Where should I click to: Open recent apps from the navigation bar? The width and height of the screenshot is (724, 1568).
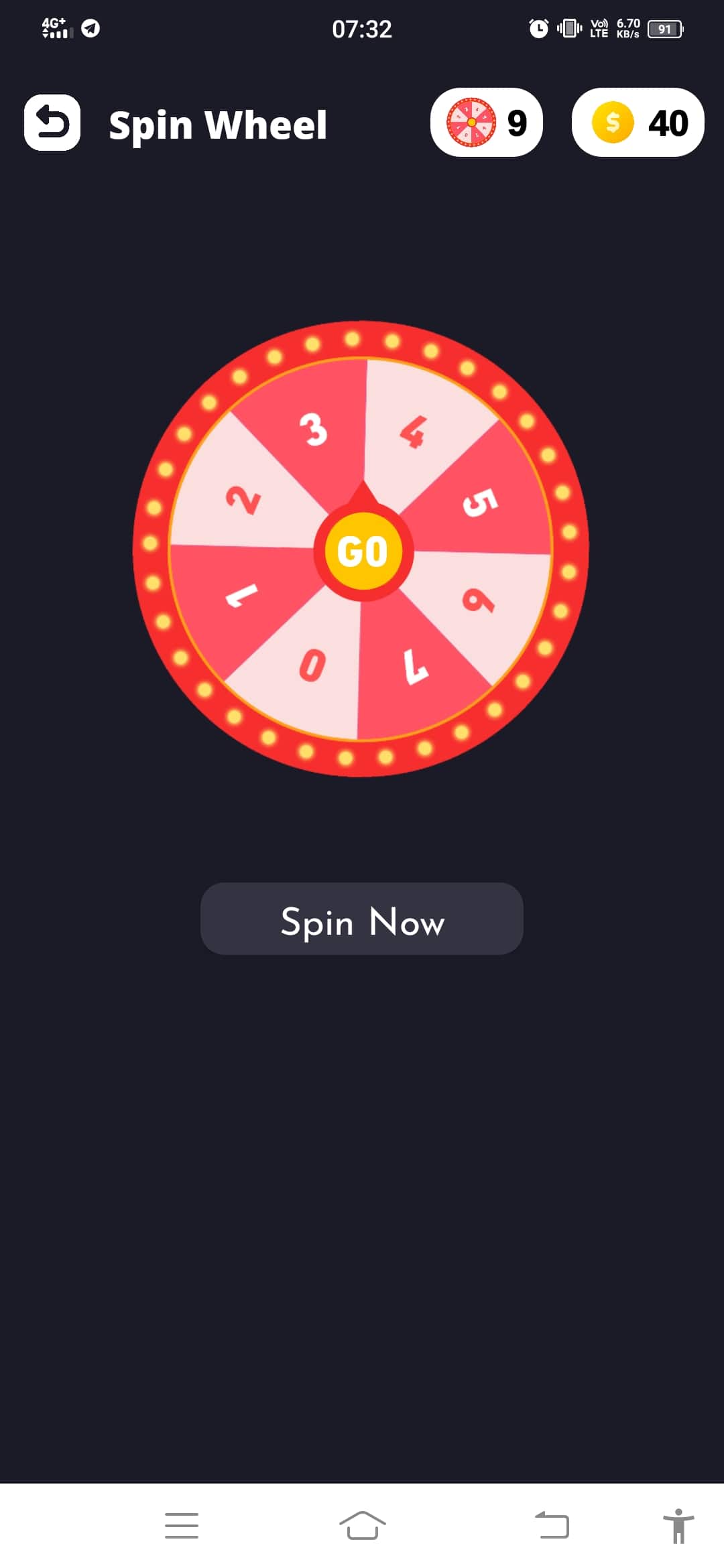point(182,1526)
